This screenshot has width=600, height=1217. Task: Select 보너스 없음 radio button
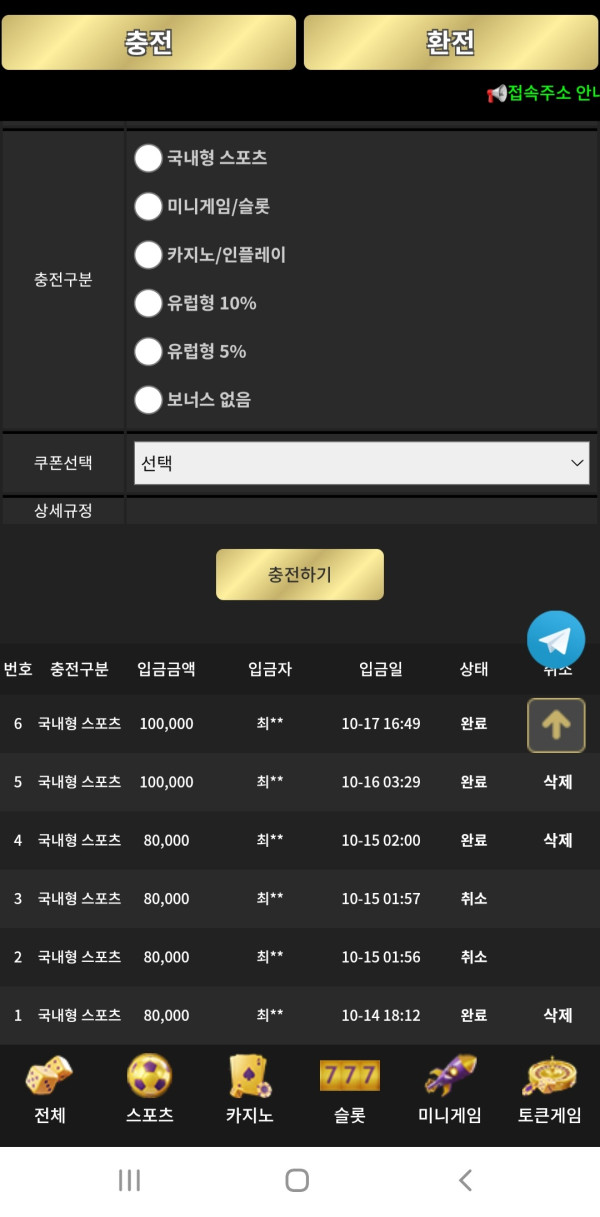(148, 400)
